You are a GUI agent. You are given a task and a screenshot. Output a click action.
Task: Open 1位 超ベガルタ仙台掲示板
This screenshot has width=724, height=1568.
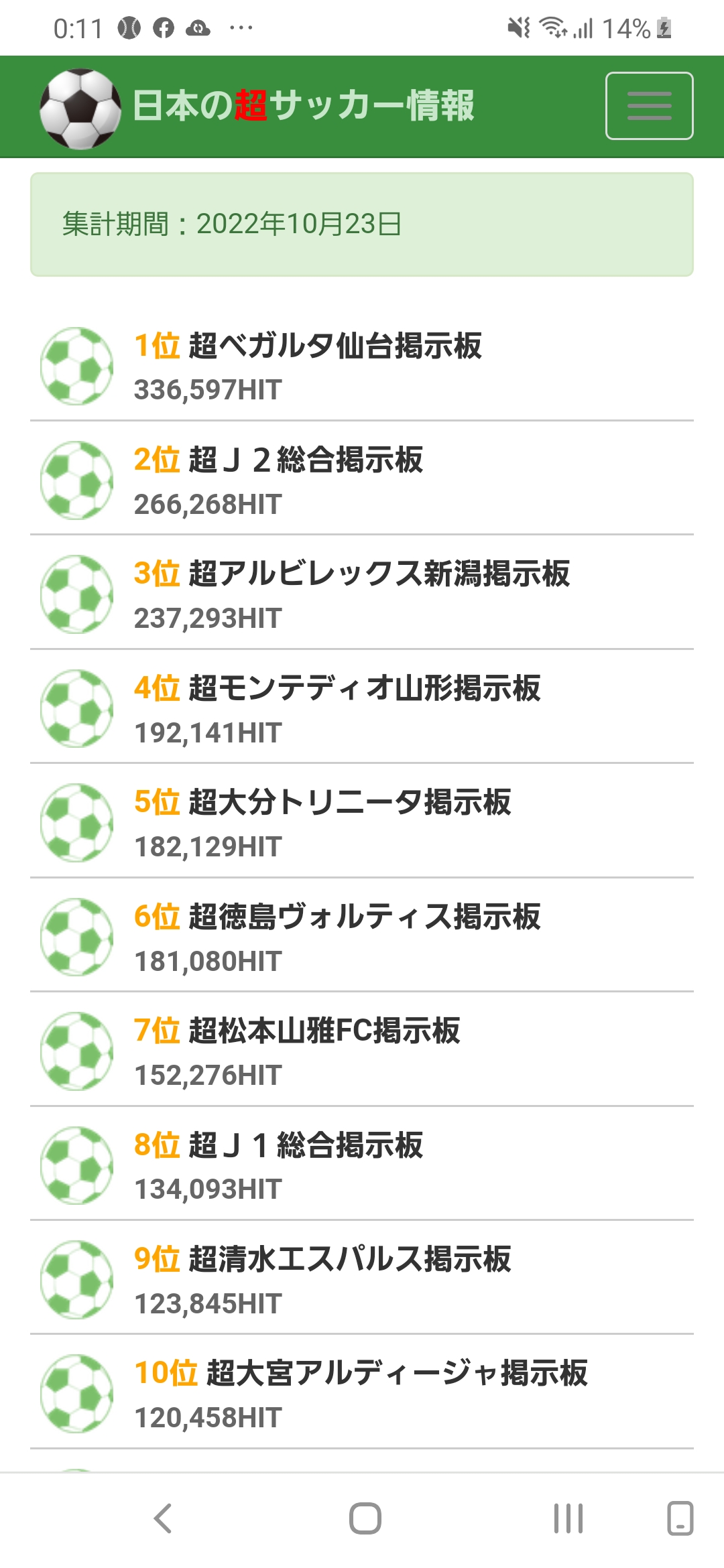tap(308, 346)
